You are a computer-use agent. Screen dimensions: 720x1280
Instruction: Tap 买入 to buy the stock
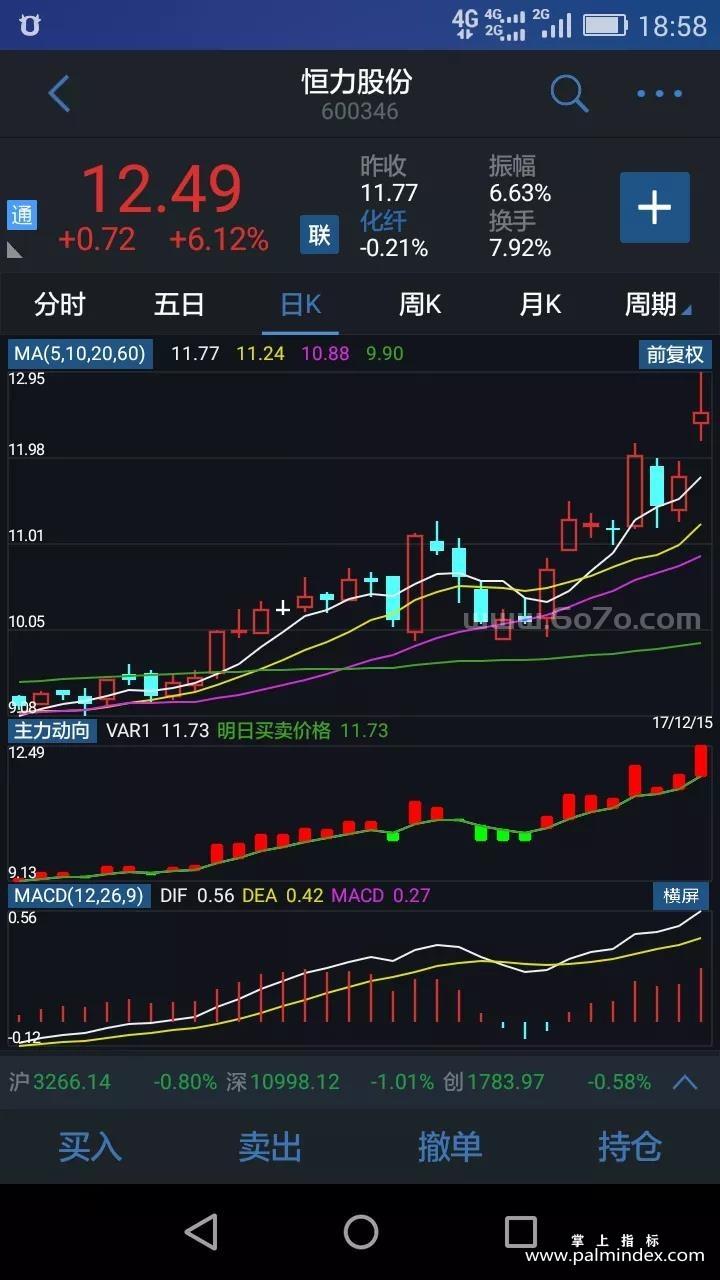point(90,1146)
